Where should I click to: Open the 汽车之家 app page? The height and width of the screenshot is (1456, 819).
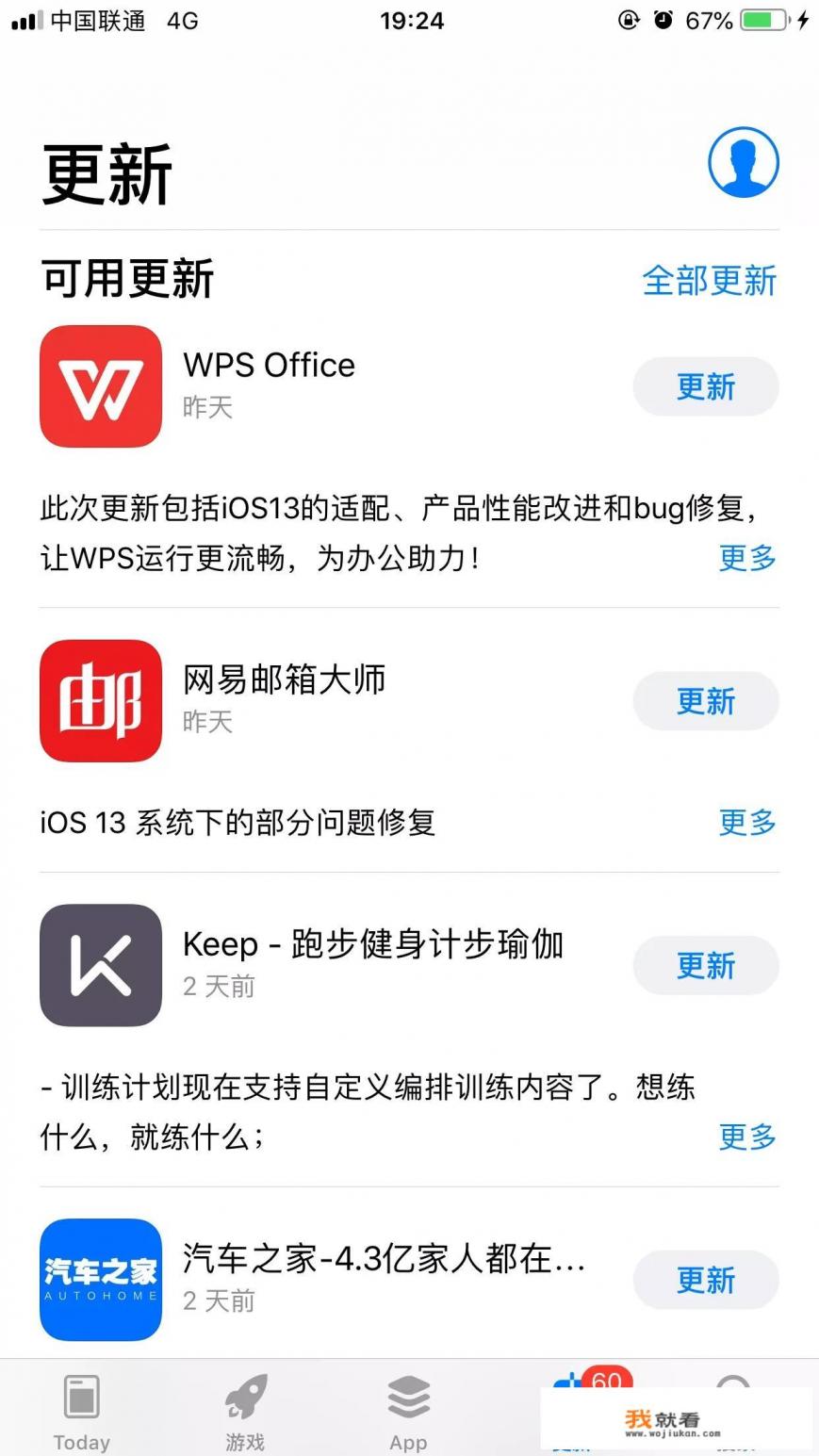[x=101, y=1280]
